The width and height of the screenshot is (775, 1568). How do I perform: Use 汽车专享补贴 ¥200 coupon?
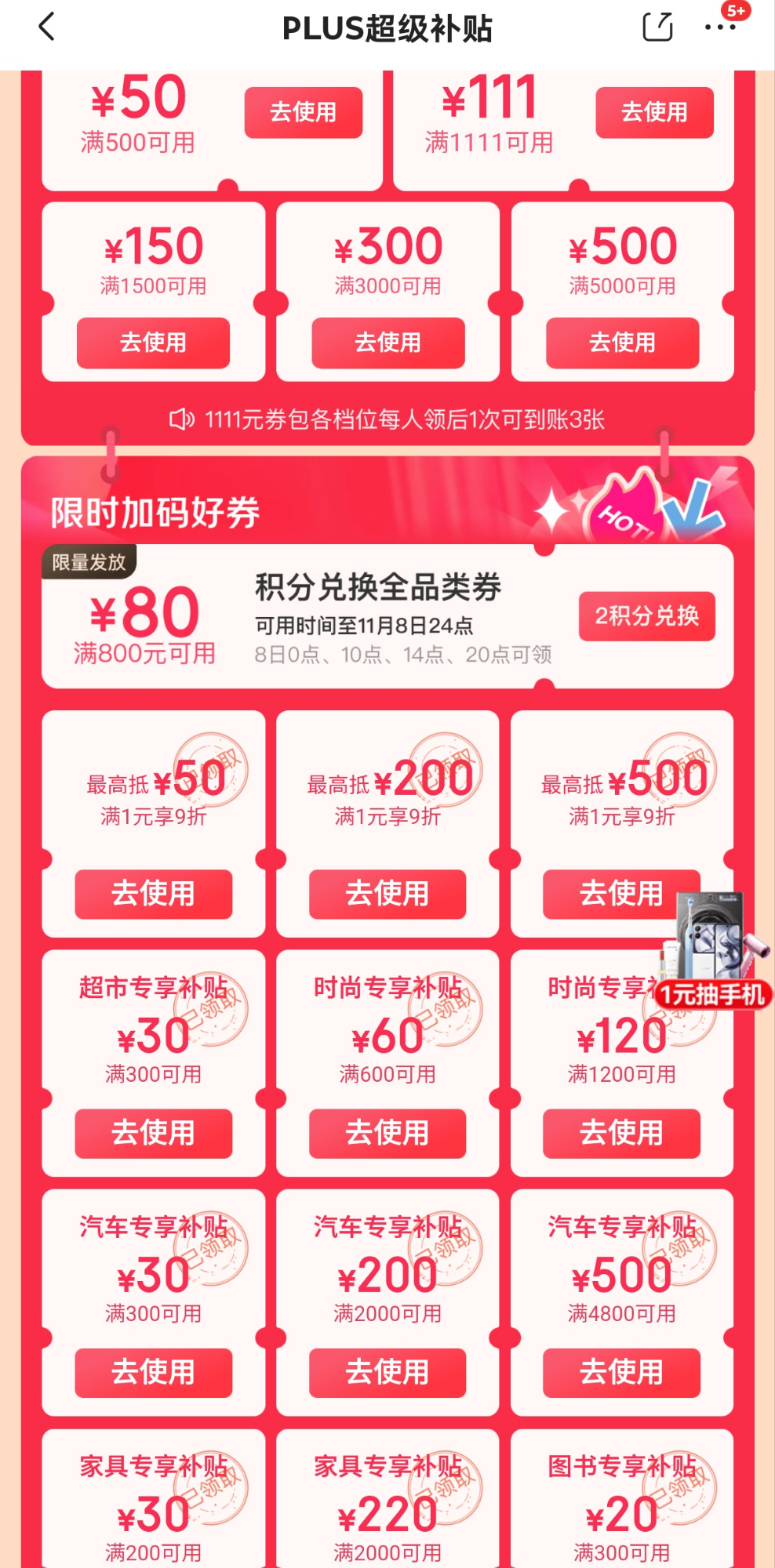pos(387,1372)
